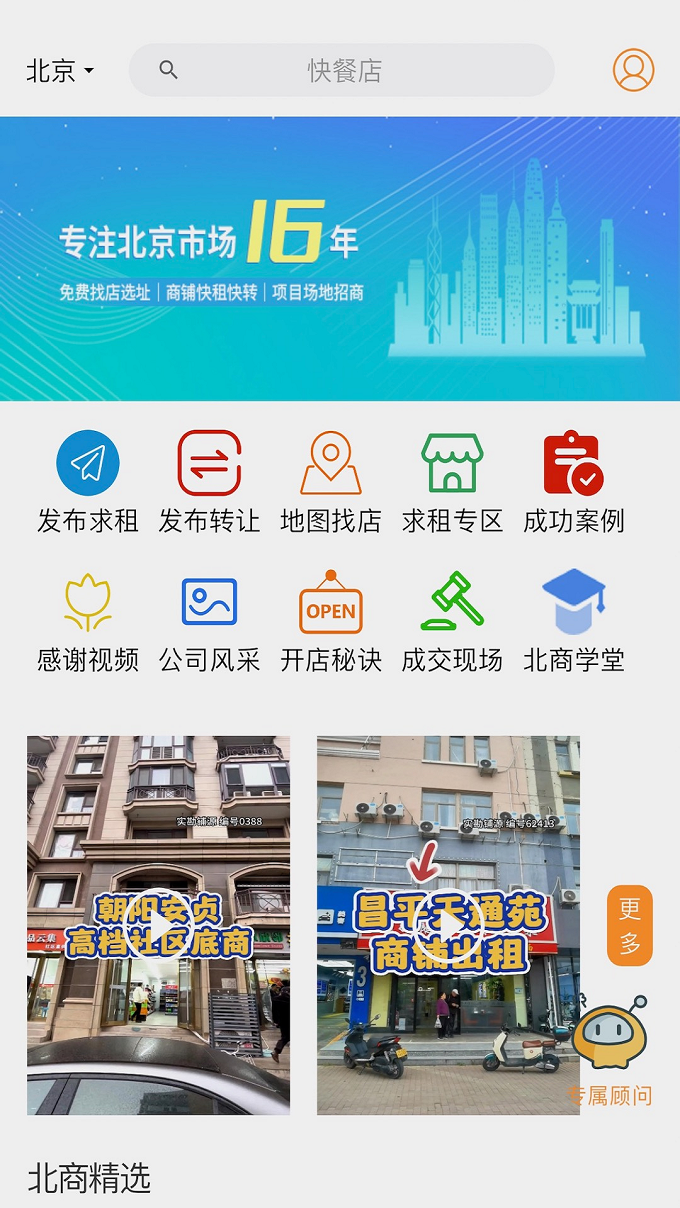Screen dimensions: 680x1208
Task: Open 公司风采 gallery
Action: coord(209,622)
